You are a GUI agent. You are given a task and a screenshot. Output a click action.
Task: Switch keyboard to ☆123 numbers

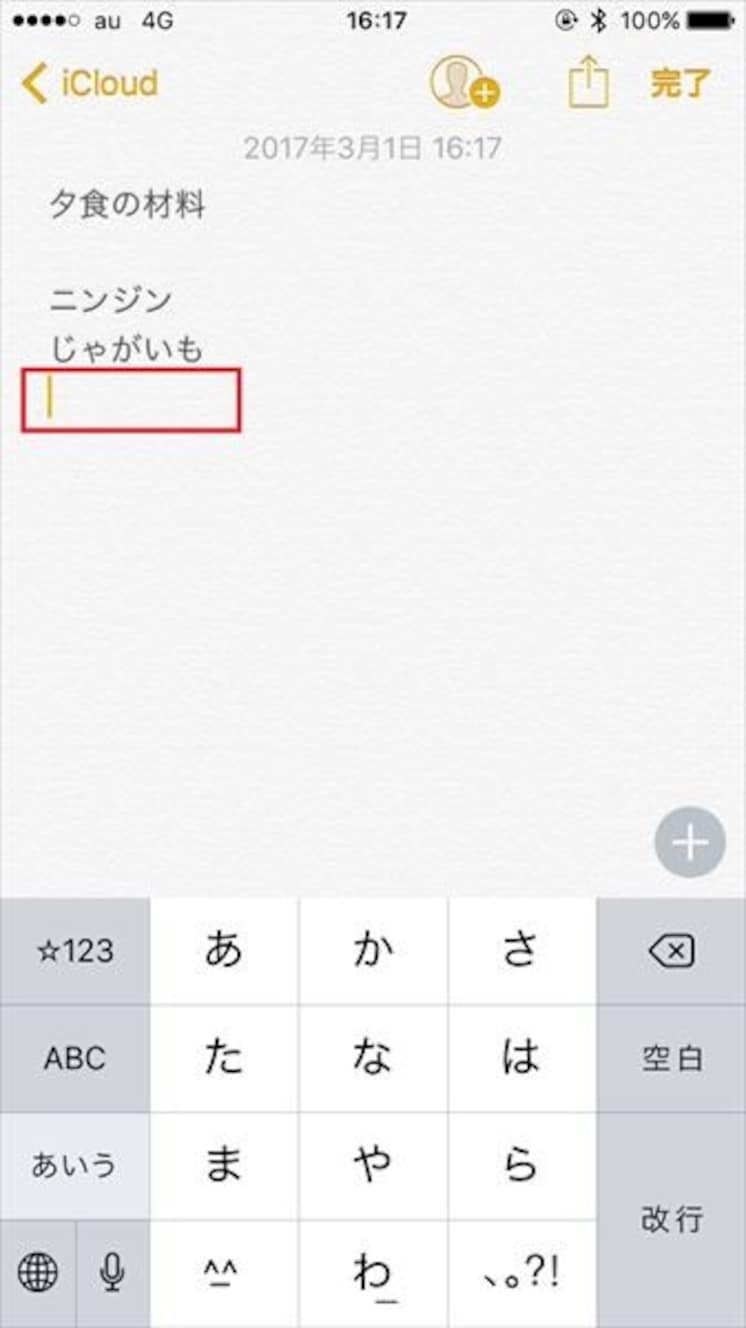(75, 951)
